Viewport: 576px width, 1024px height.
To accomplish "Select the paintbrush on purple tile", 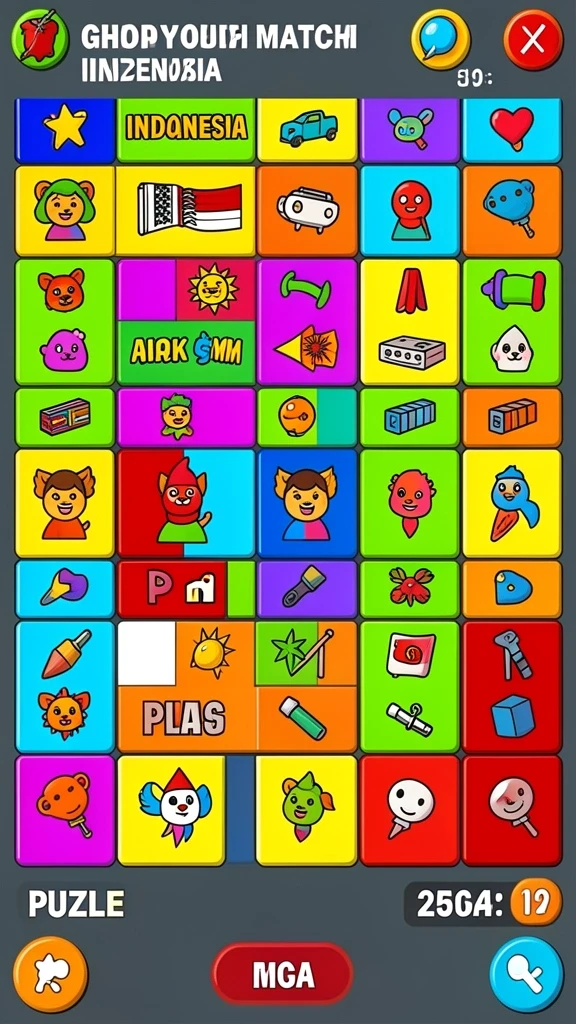I will click(308, 588).
